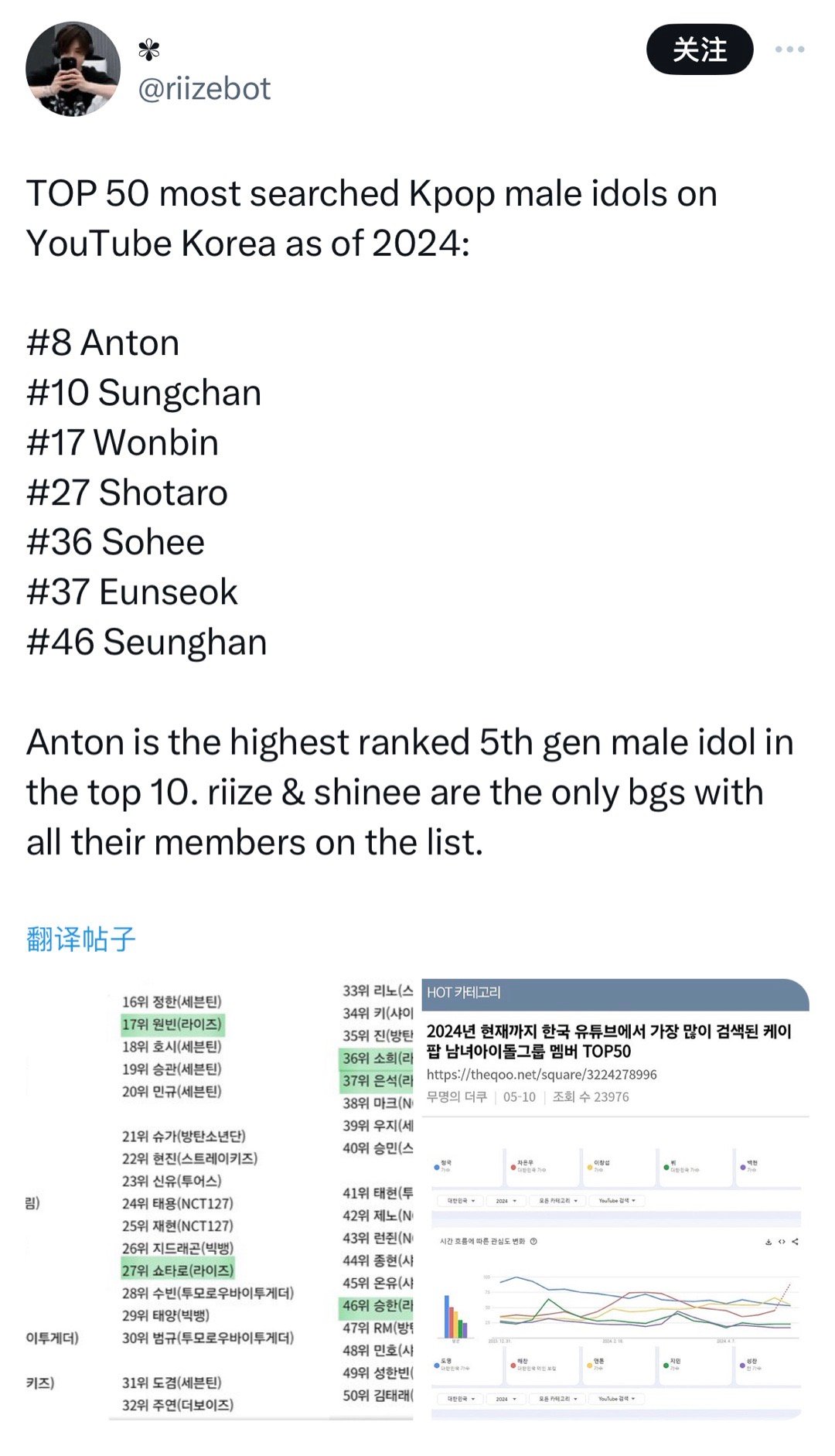Viewport: 835px width, 1456px height.
Task: Open the @riizebot username handle
Action: tap(204, 89)
